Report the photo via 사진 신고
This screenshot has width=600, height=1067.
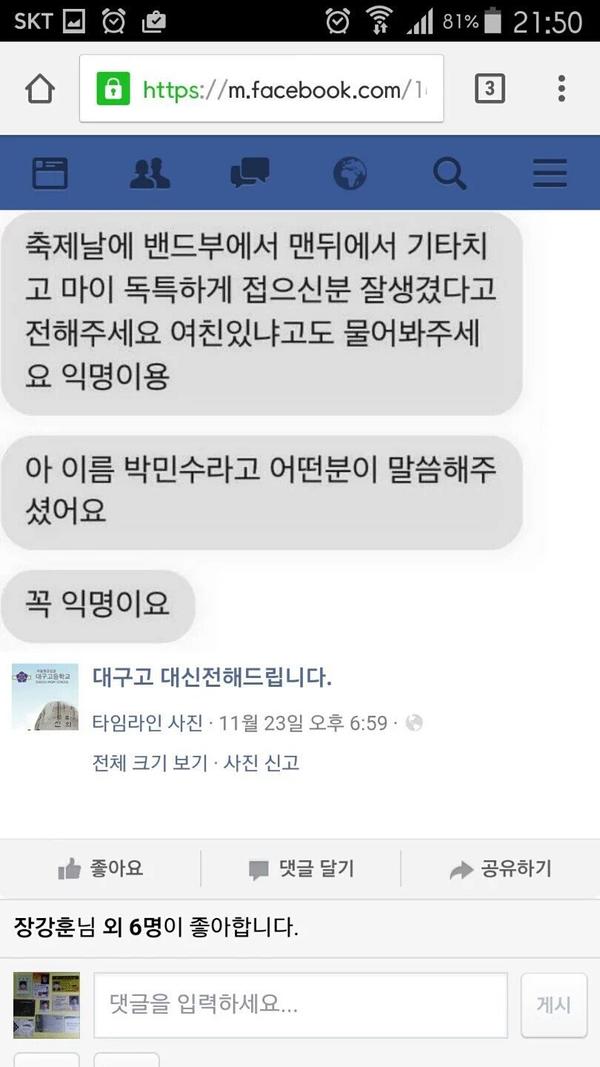click(x=260, y=763)
